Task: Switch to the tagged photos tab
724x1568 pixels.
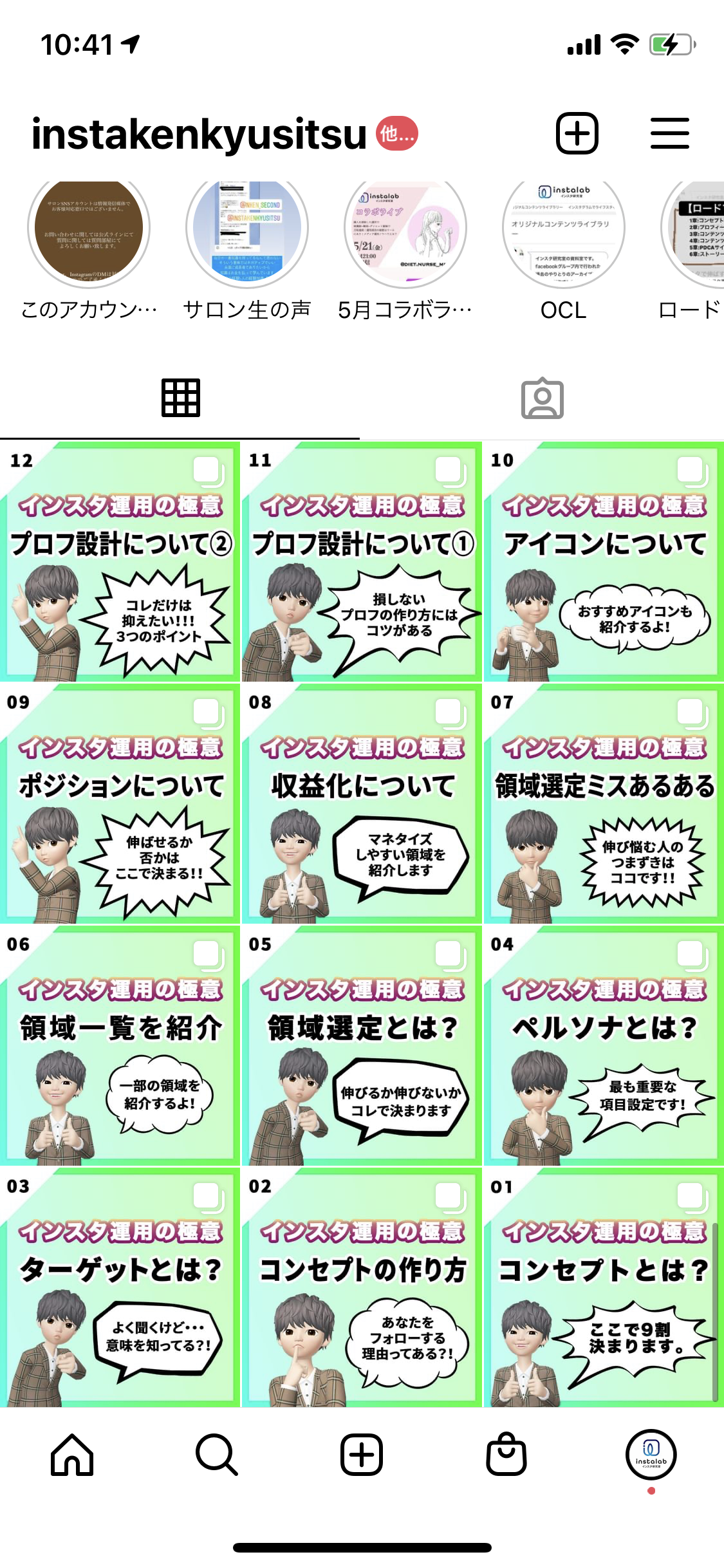Action: [542, 398]
